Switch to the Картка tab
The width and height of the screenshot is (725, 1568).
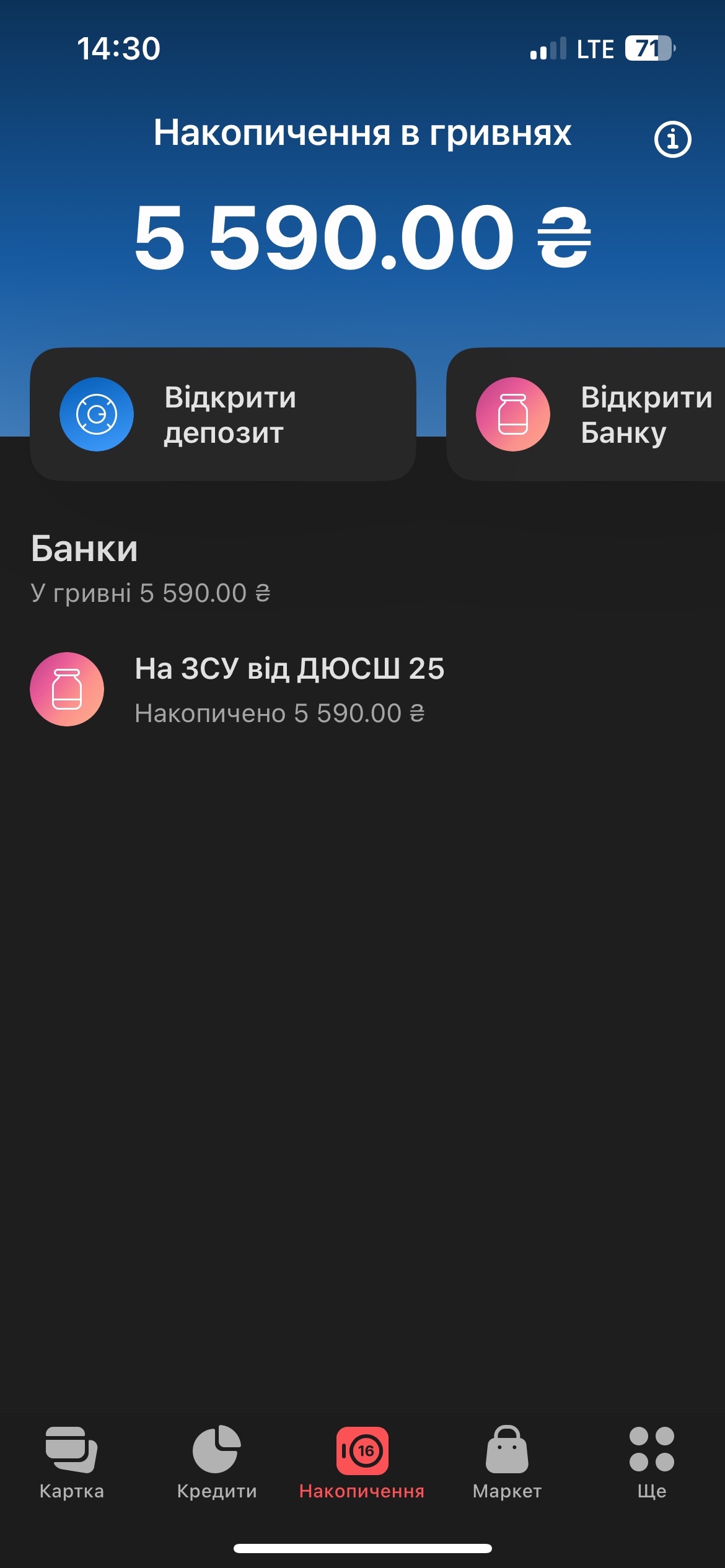click(72, 1463)
